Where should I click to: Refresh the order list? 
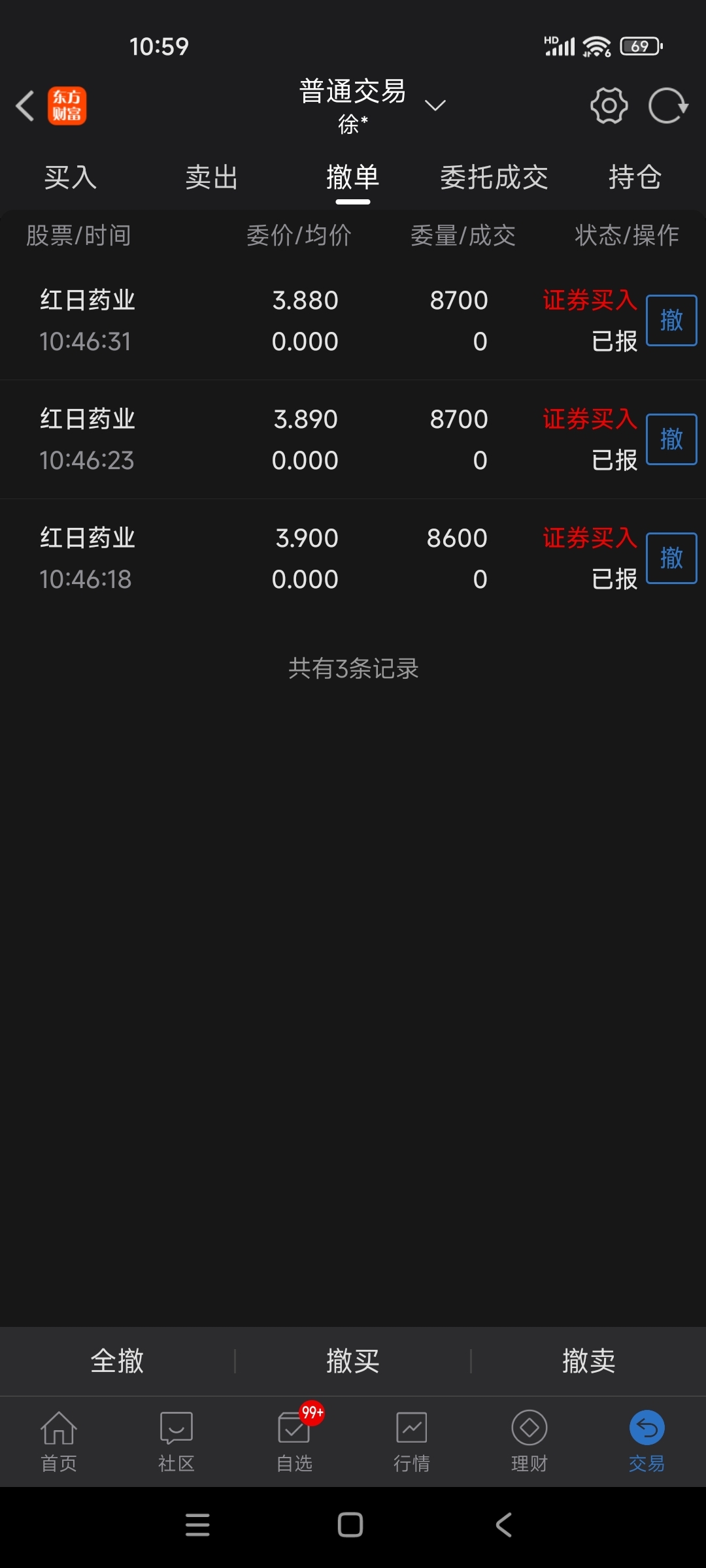(x=668, y=106)
